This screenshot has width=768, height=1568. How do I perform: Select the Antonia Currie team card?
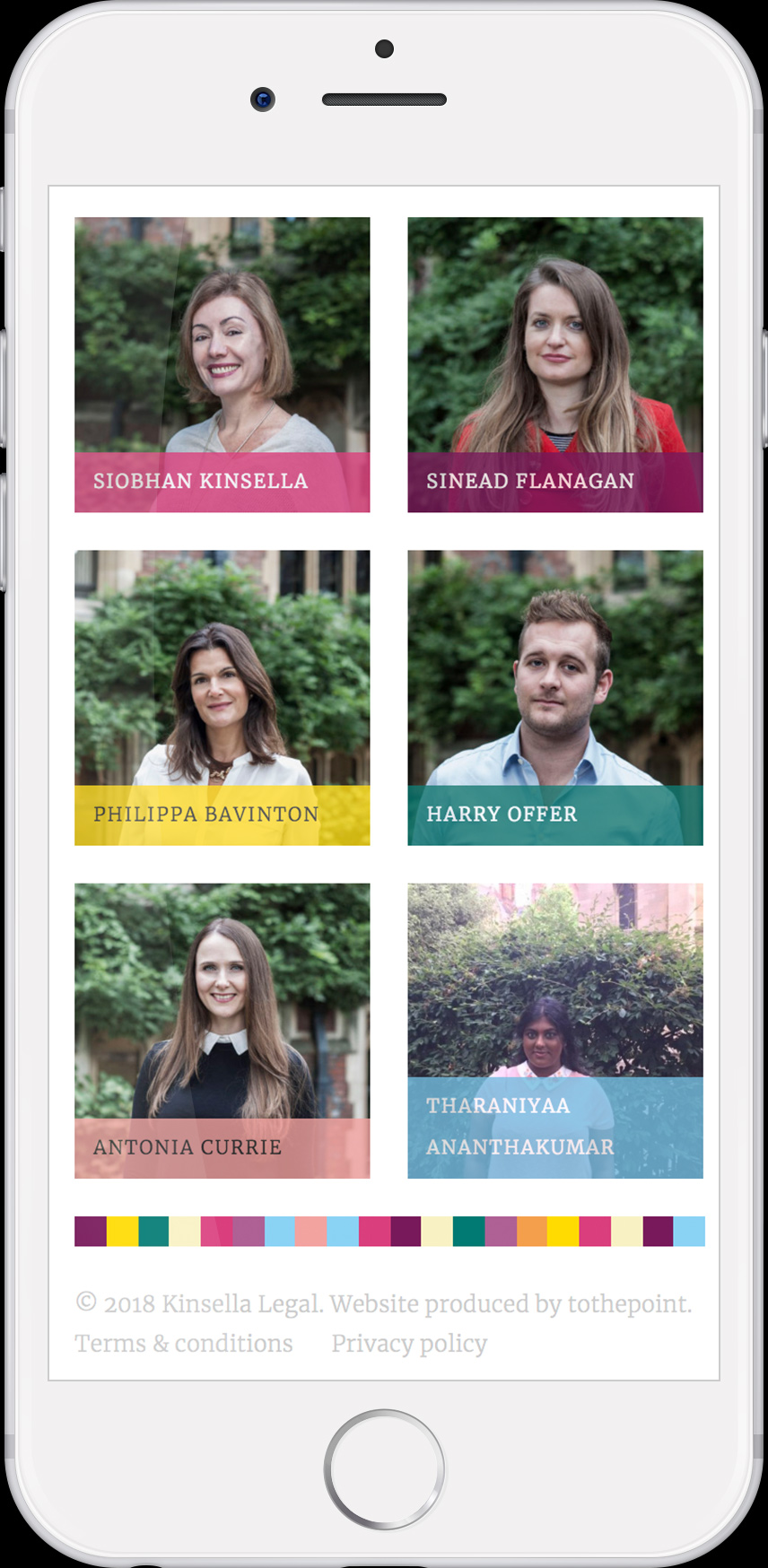[x=222, y=1031]
